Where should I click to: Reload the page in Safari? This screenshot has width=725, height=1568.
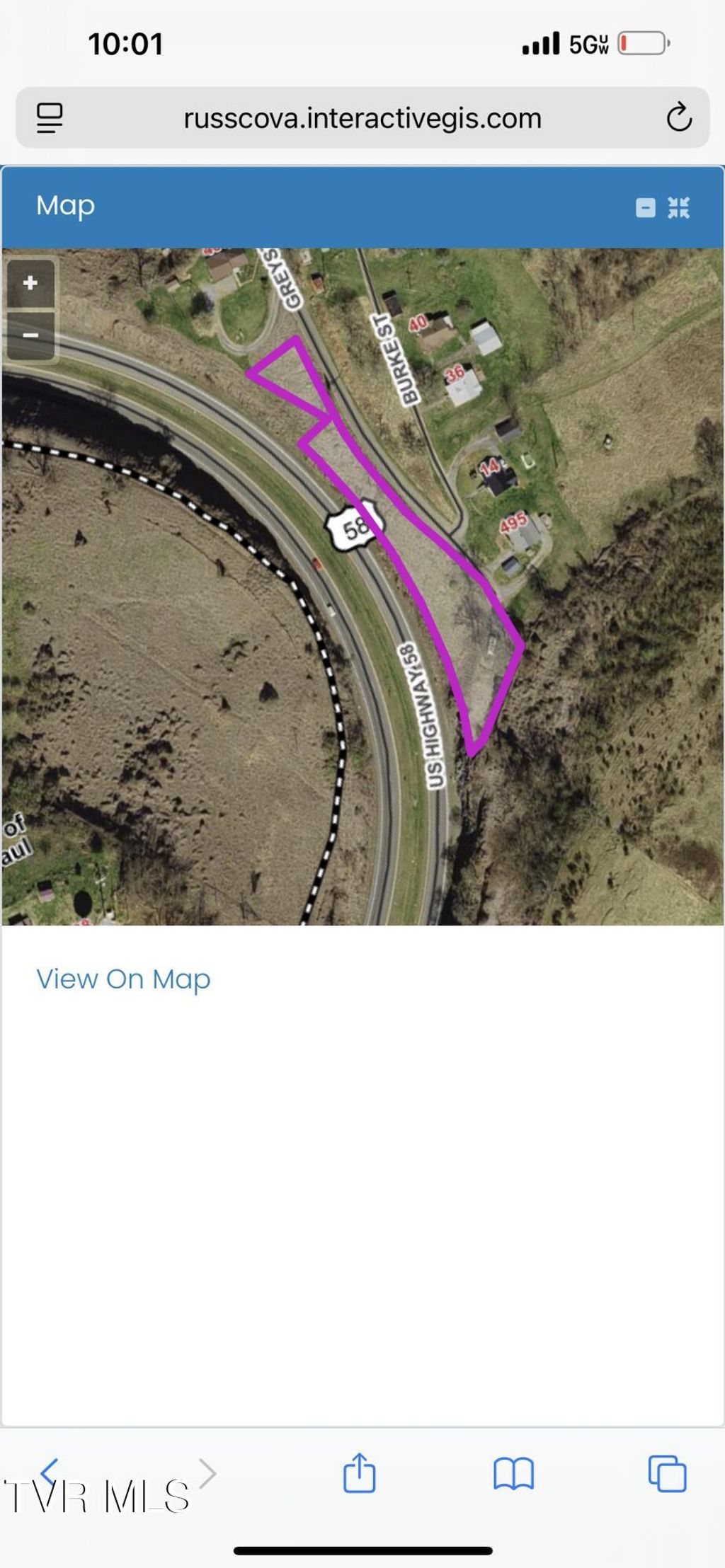tap(678, 117)
